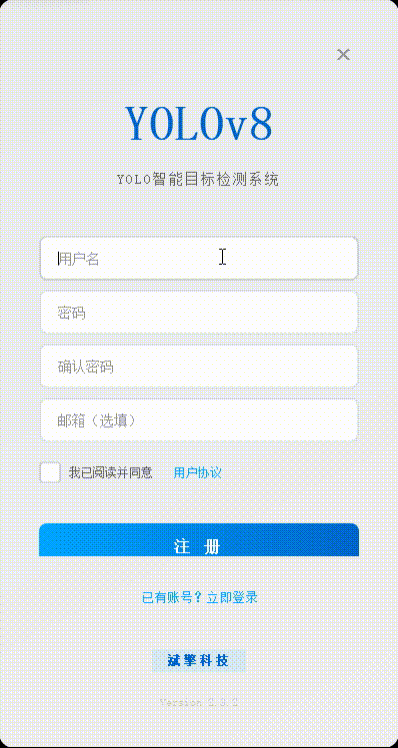Check the 我已阅读并同意 agreement box
This screenshot has height=748, width=398.
click(x=50, y=473)
